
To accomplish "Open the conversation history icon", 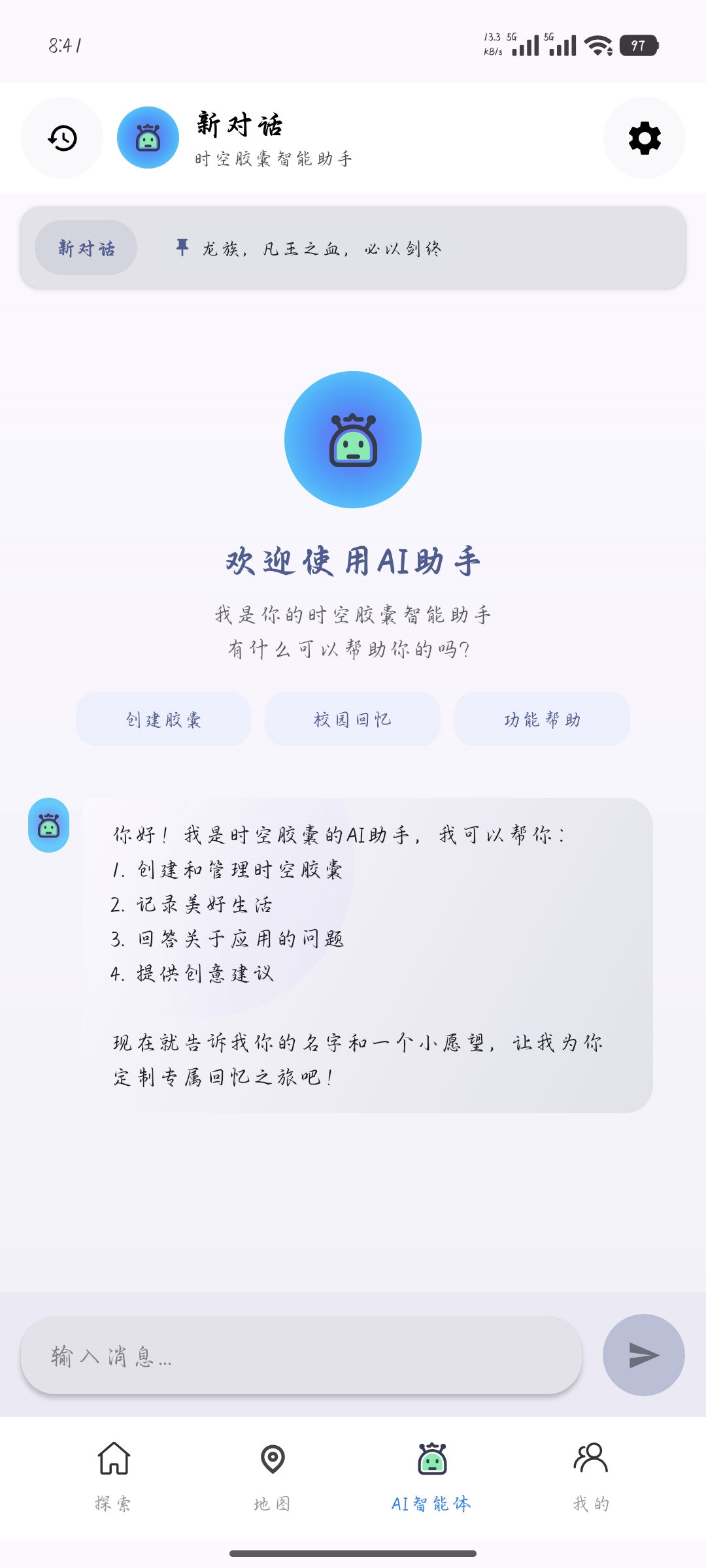I will tap(62, 138).
